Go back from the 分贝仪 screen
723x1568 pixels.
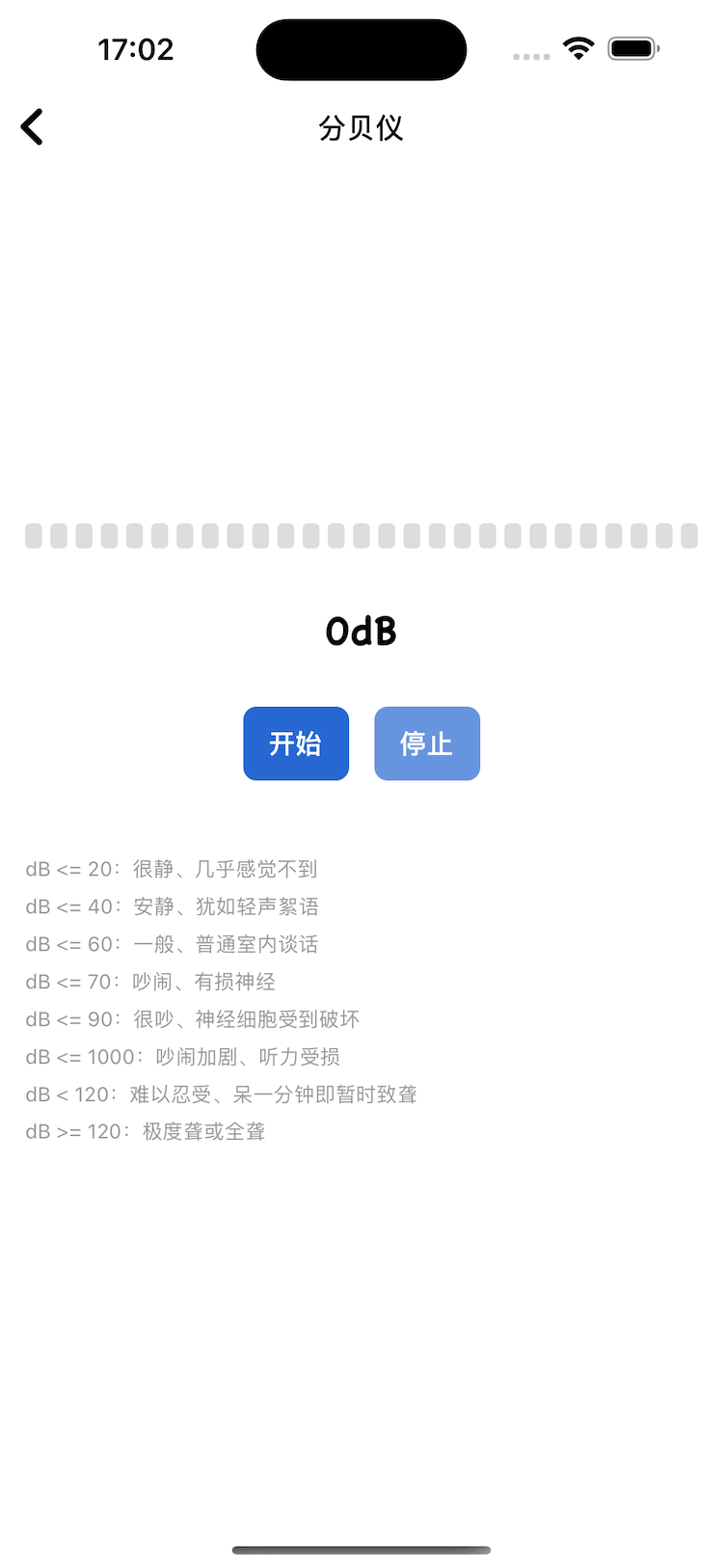pos(32,127)
